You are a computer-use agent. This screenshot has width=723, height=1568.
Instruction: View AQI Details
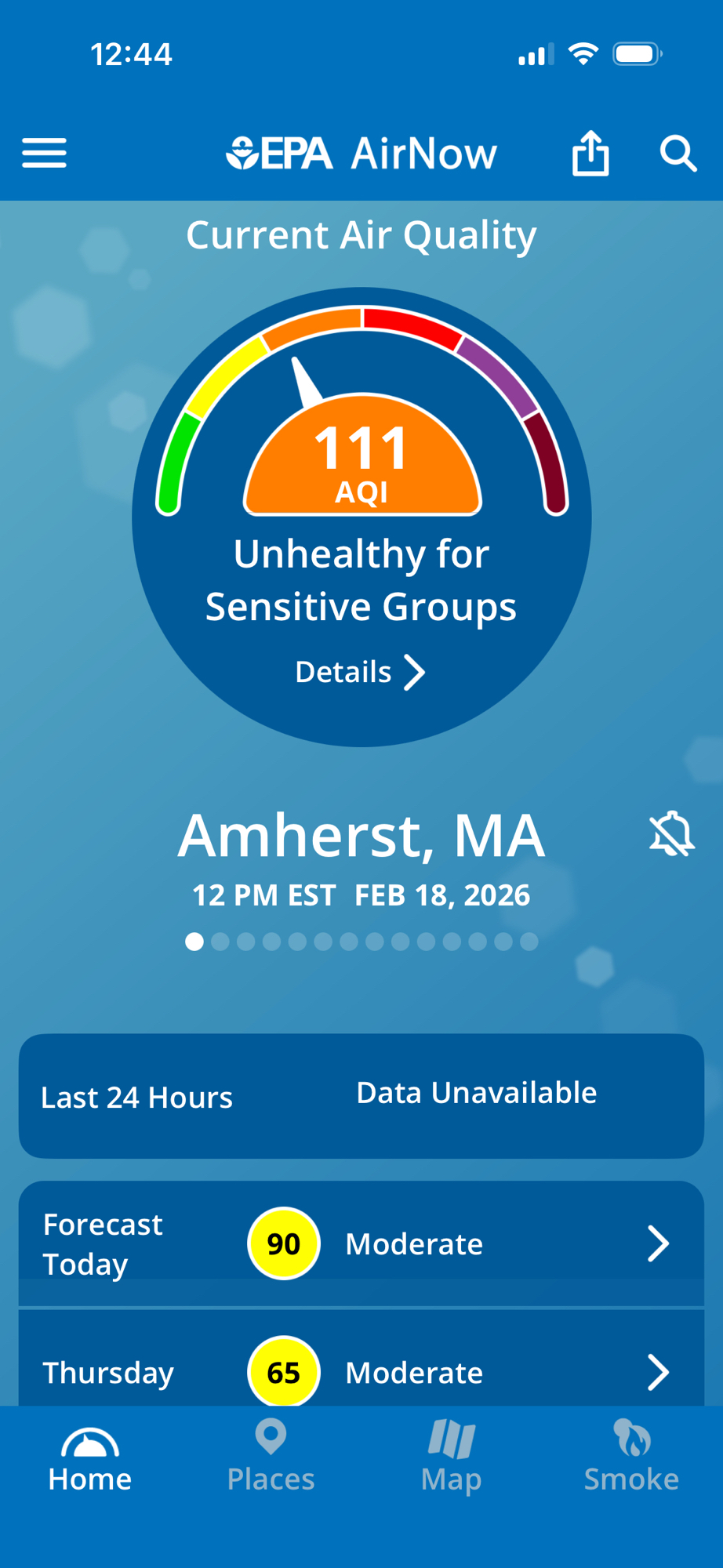point(361,672)
